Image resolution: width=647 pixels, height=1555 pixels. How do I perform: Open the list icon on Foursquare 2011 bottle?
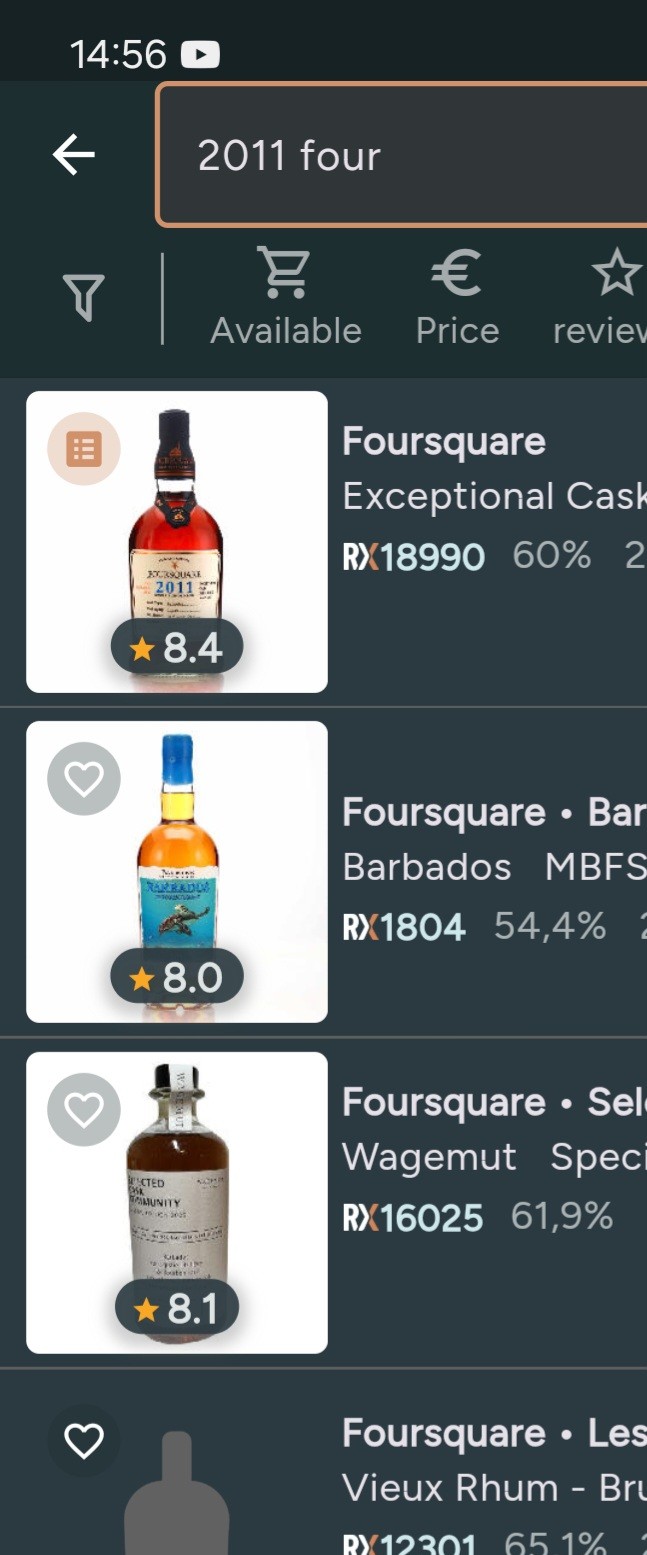click(84, 449)
